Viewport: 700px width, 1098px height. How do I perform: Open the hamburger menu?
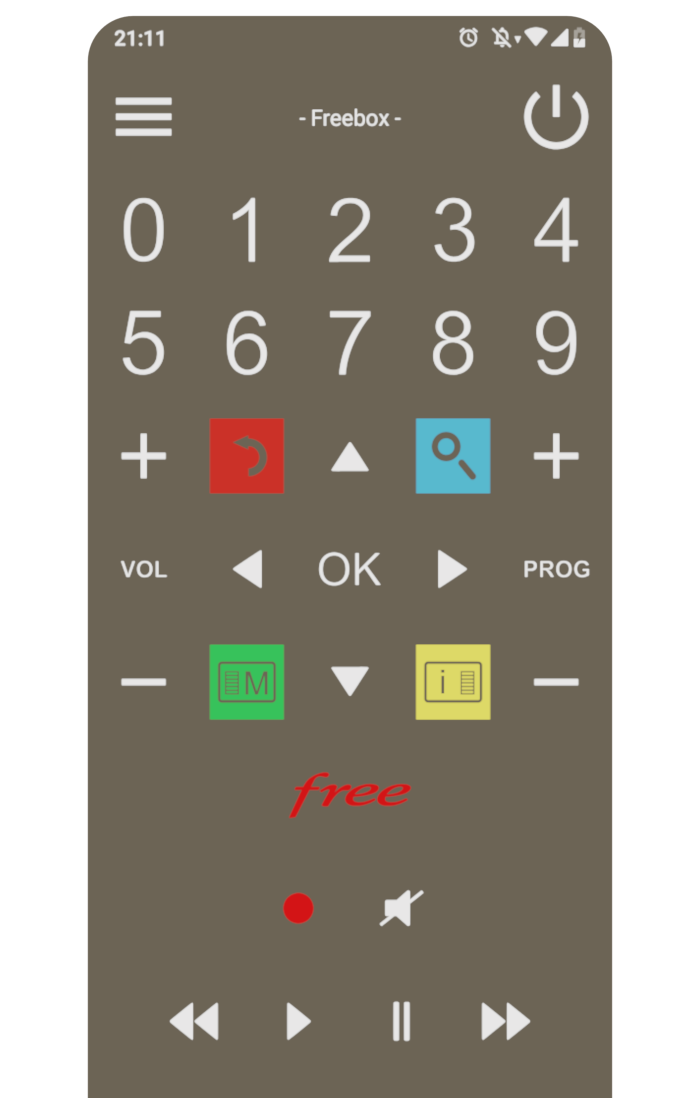click(x=143, y=117)
